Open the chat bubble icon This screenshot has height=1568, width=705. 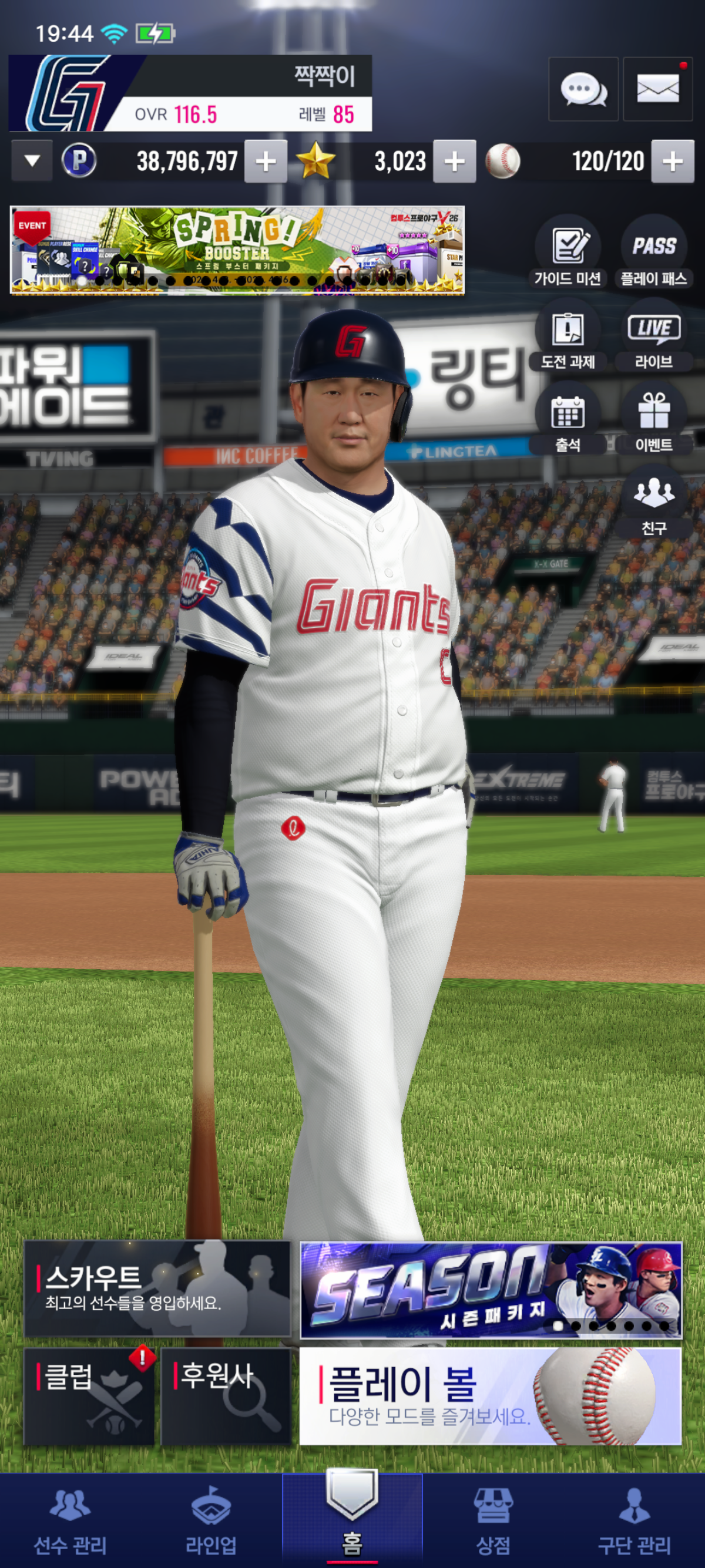[x=583, y=89]
